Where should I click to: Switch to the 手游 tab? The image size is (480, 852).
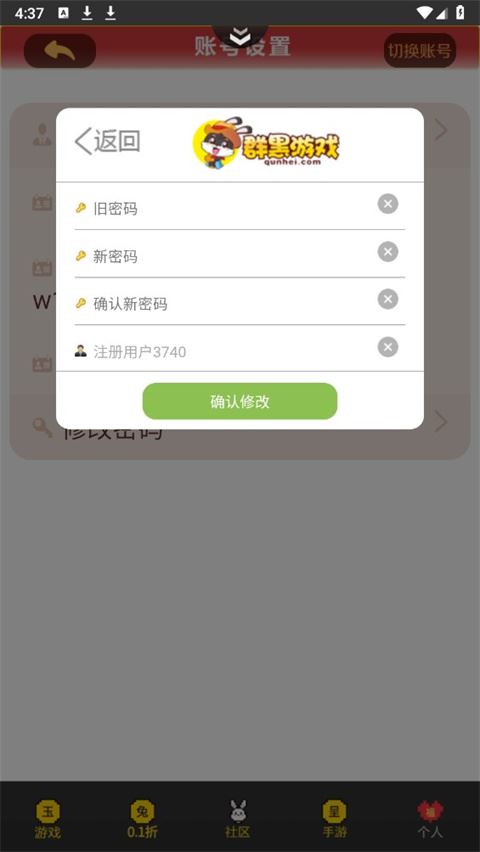pos(334,819)
